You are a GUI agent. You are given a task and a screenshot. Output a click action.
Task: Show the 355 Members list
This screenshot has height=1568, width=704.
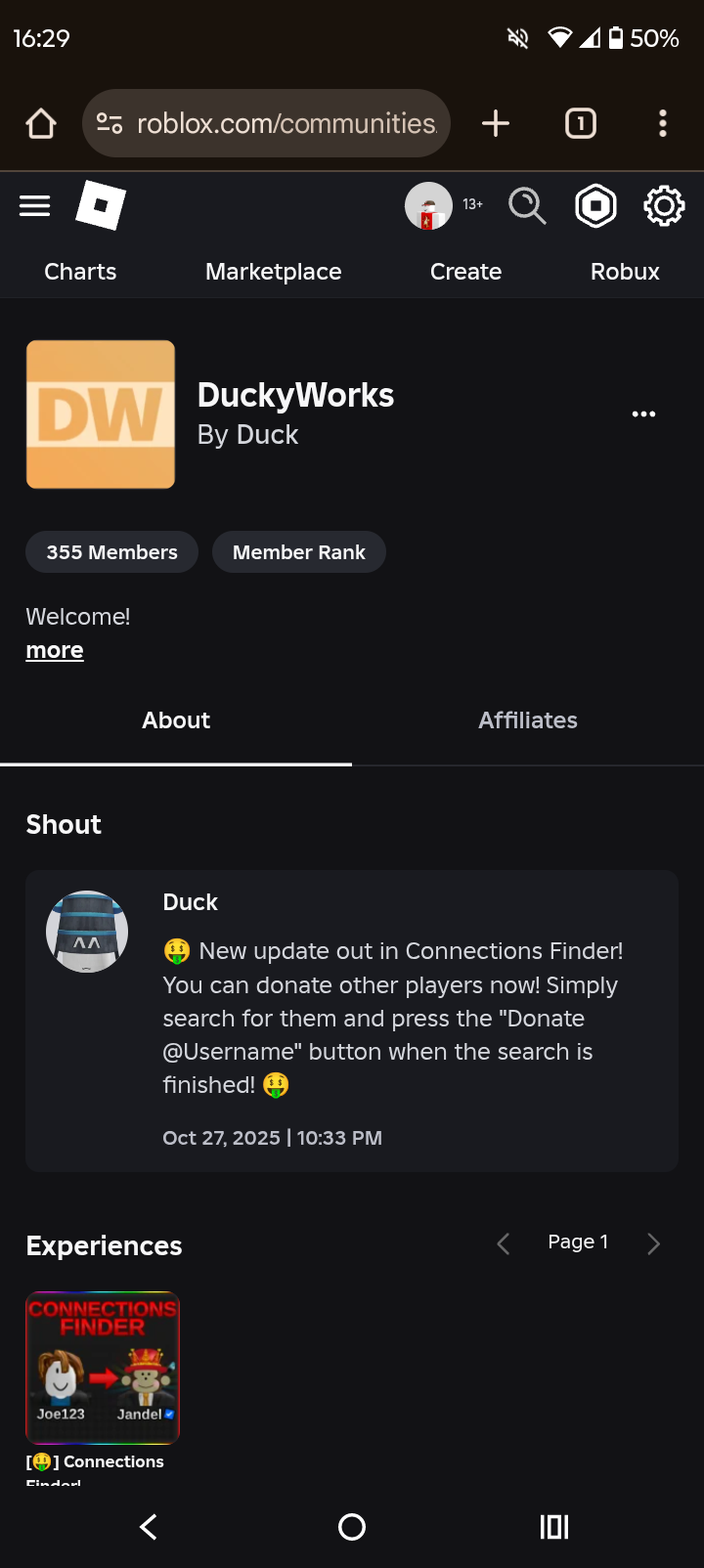[111, 552]
